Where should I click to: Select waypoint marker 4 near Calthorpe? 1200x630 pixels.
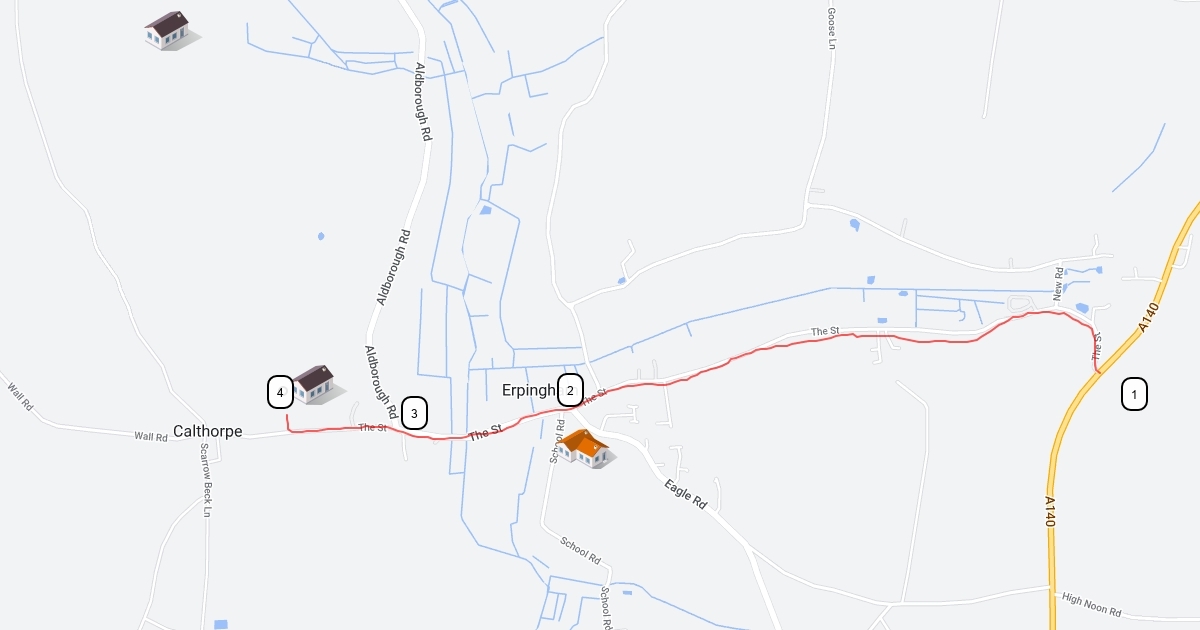click(x=280, y=392)
